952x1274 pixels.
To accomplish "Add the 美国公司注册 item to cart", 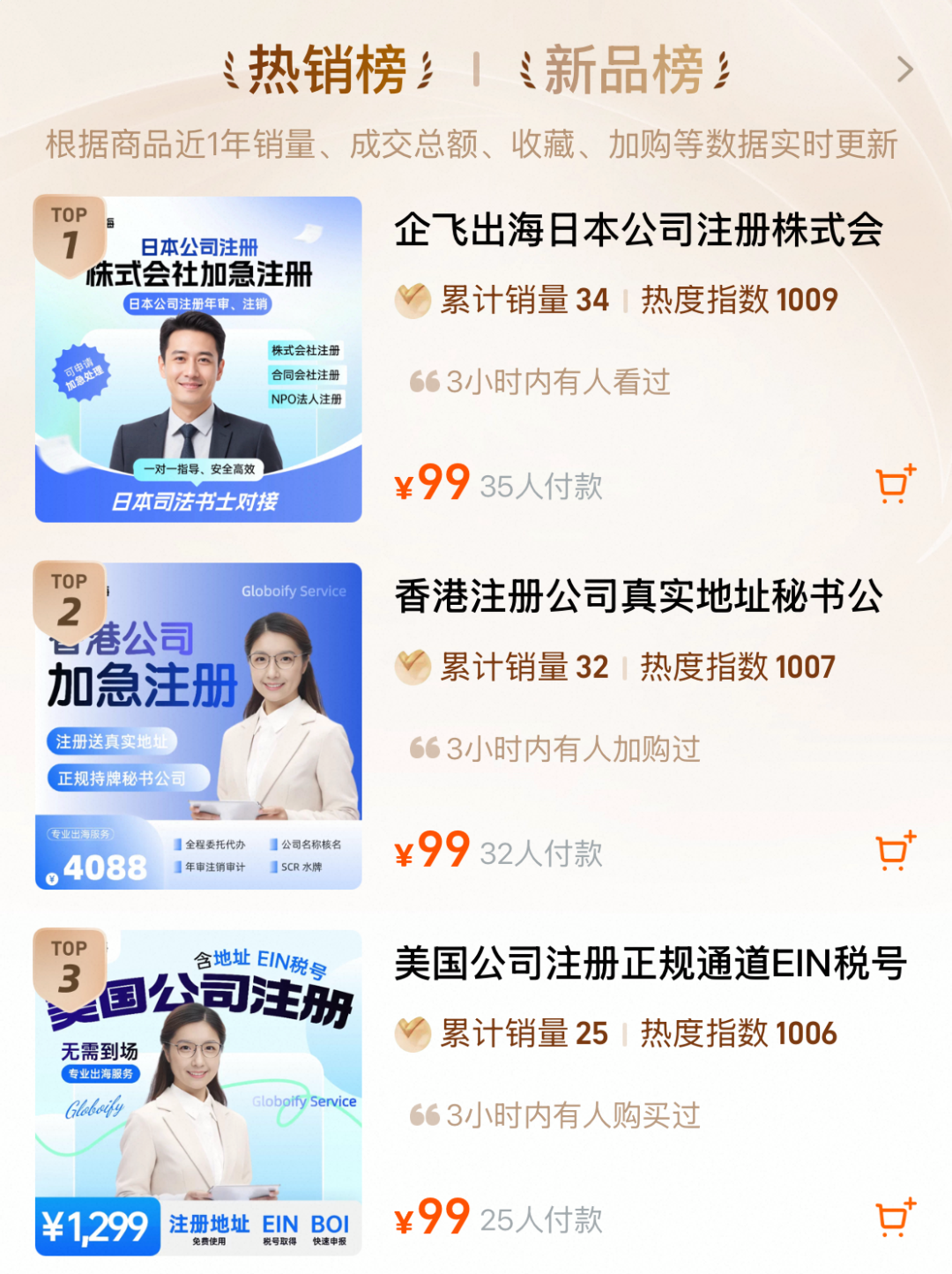I will click(894, 1218).
